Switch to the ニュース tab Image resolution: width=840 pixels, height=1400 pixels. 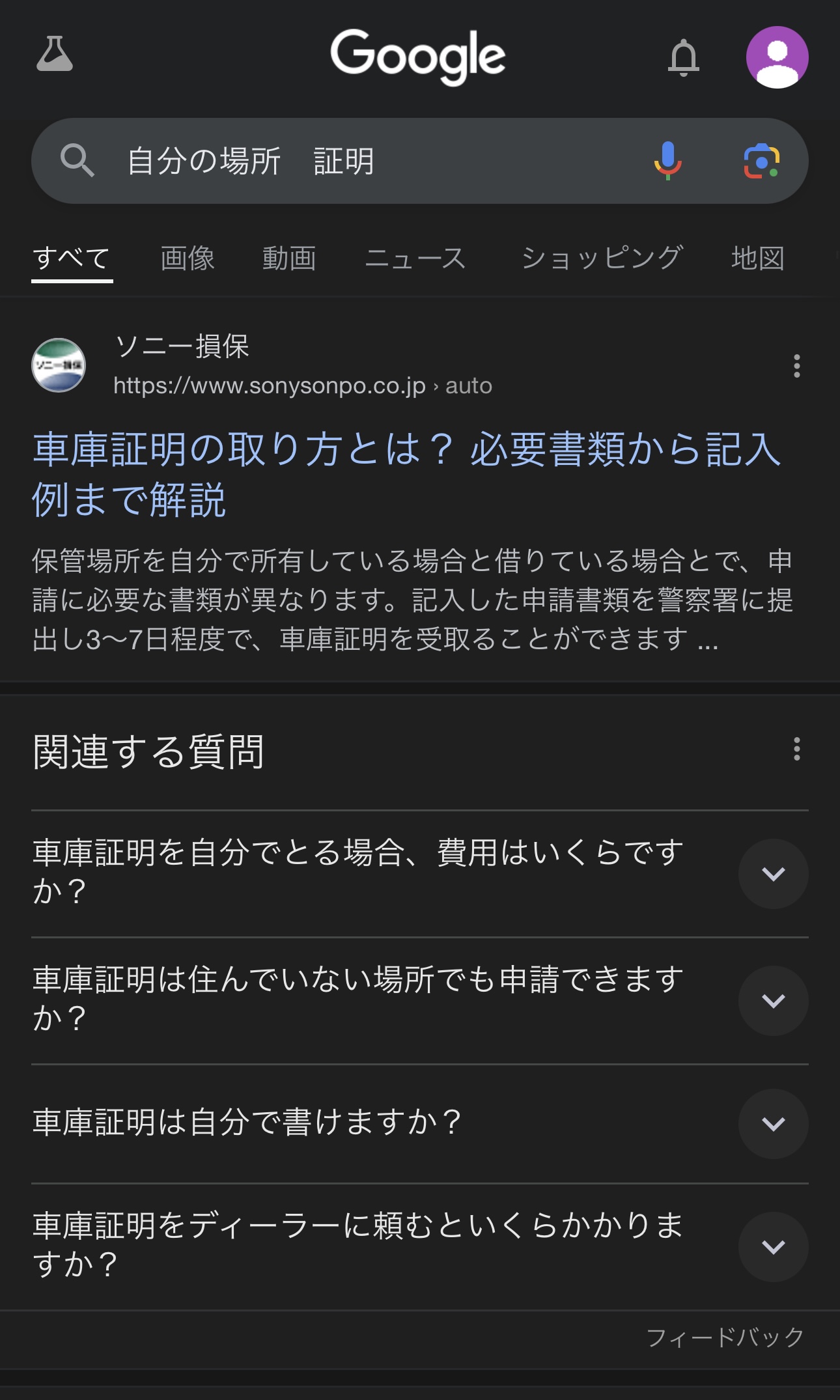pos(415,259)
